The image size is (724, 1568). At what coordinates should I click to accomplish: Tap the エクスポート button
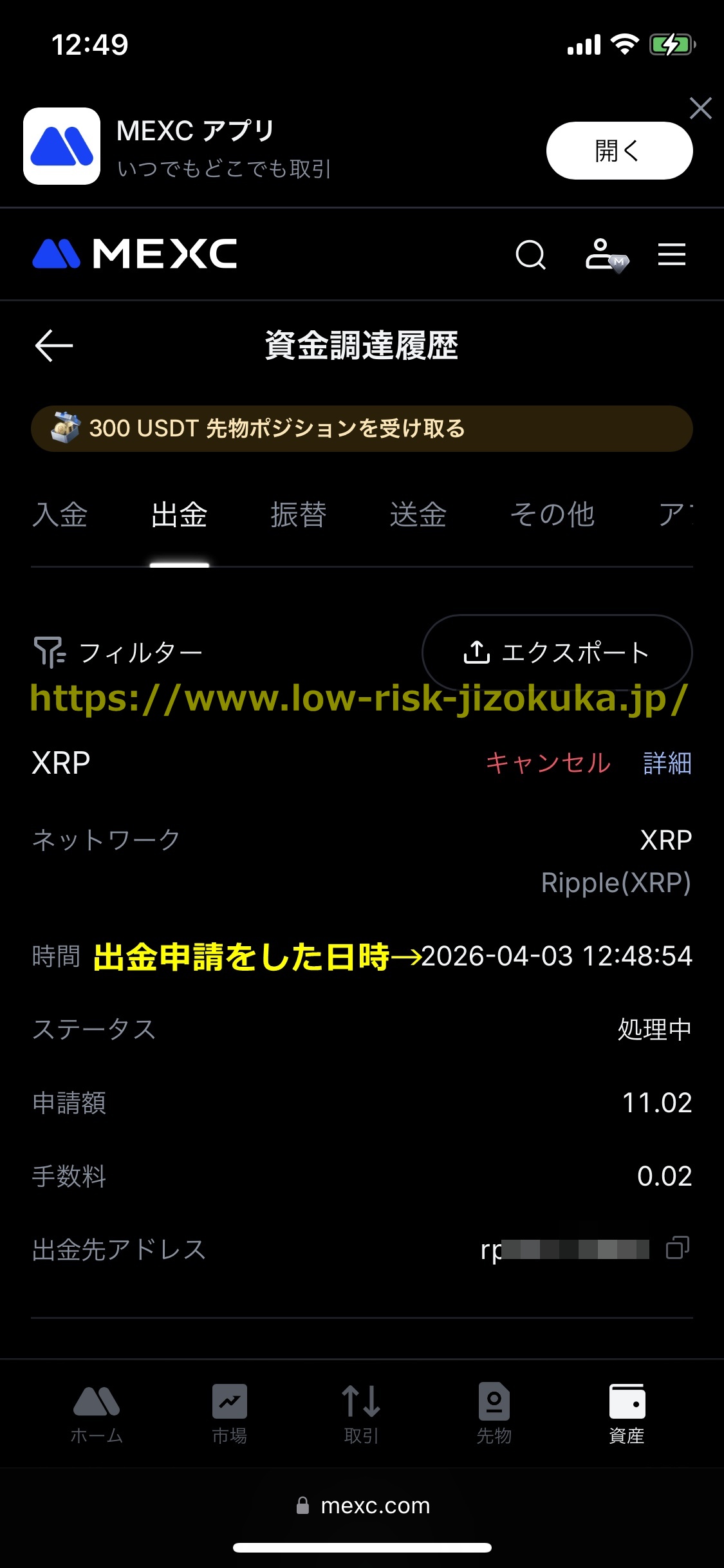557,653
